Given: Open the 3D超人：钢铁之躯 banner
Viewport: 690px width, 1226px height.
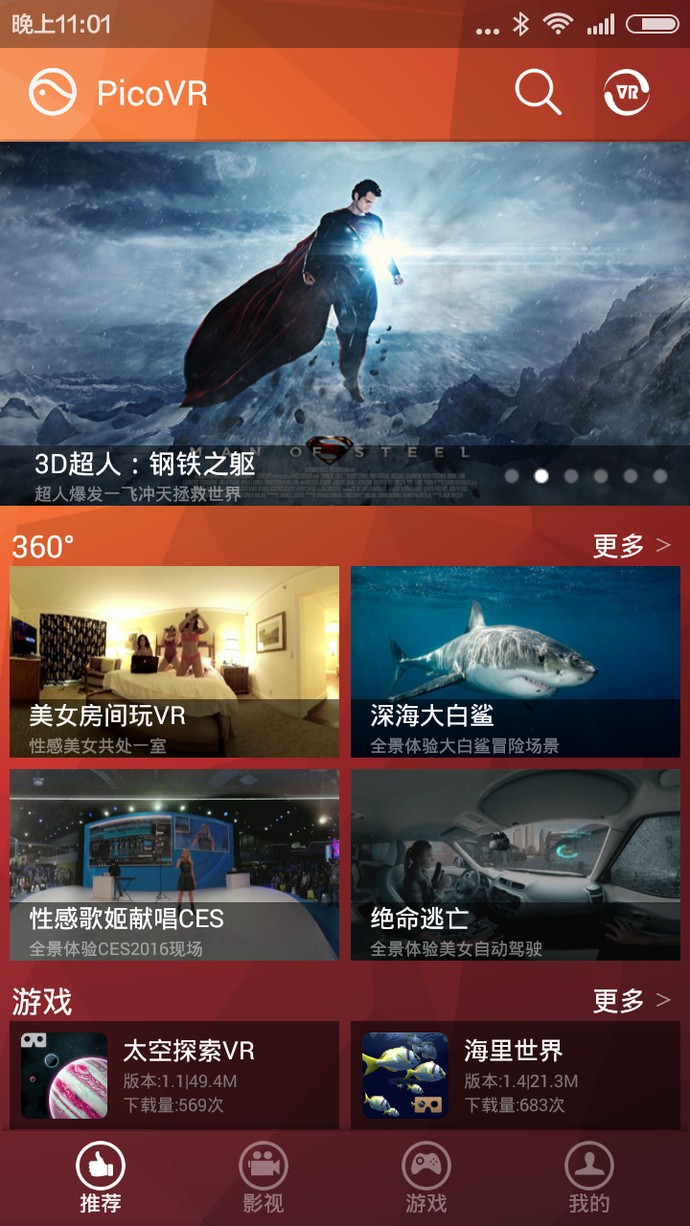Looking at the screenshot, I should pos(345,323).
